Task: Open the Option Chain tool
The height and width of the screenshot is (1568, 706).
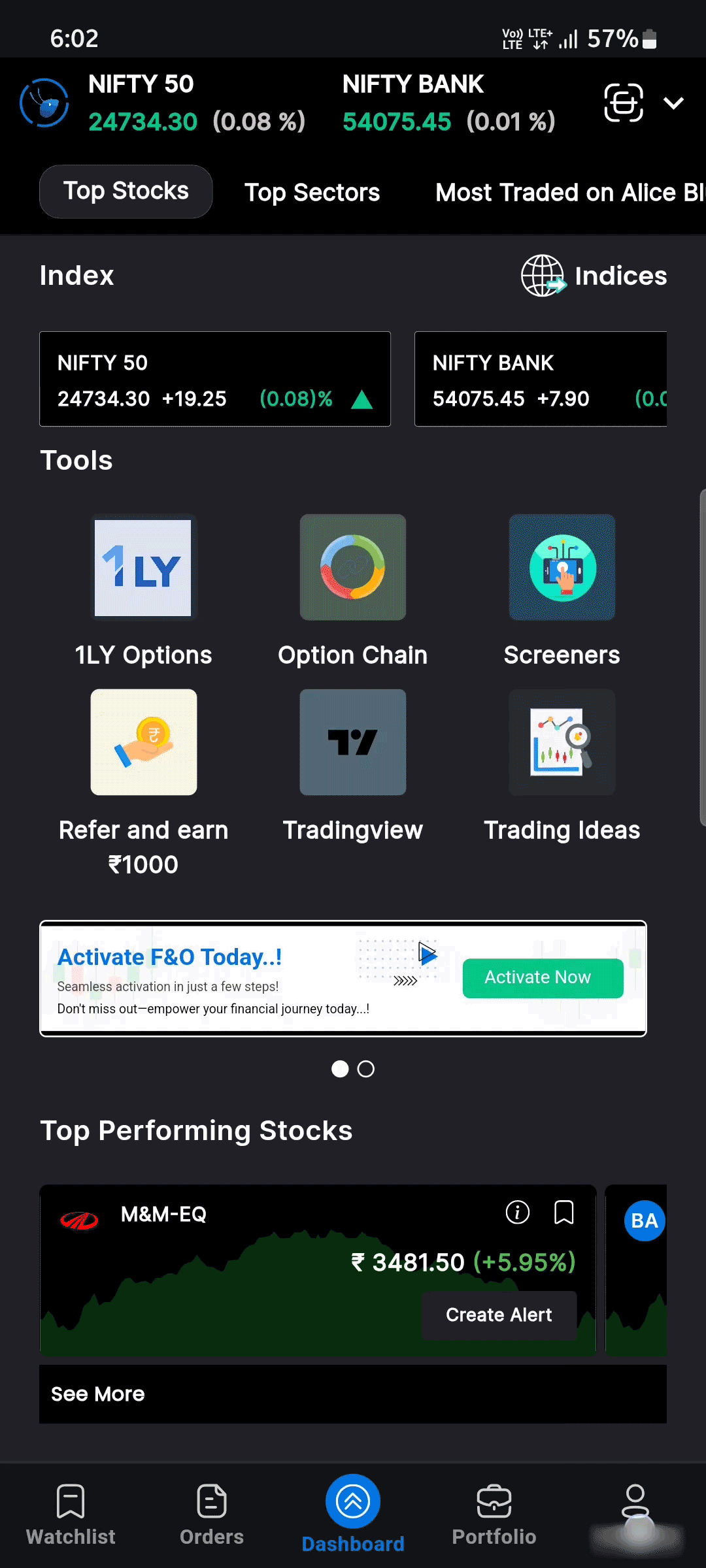Action: coord(353,567)
